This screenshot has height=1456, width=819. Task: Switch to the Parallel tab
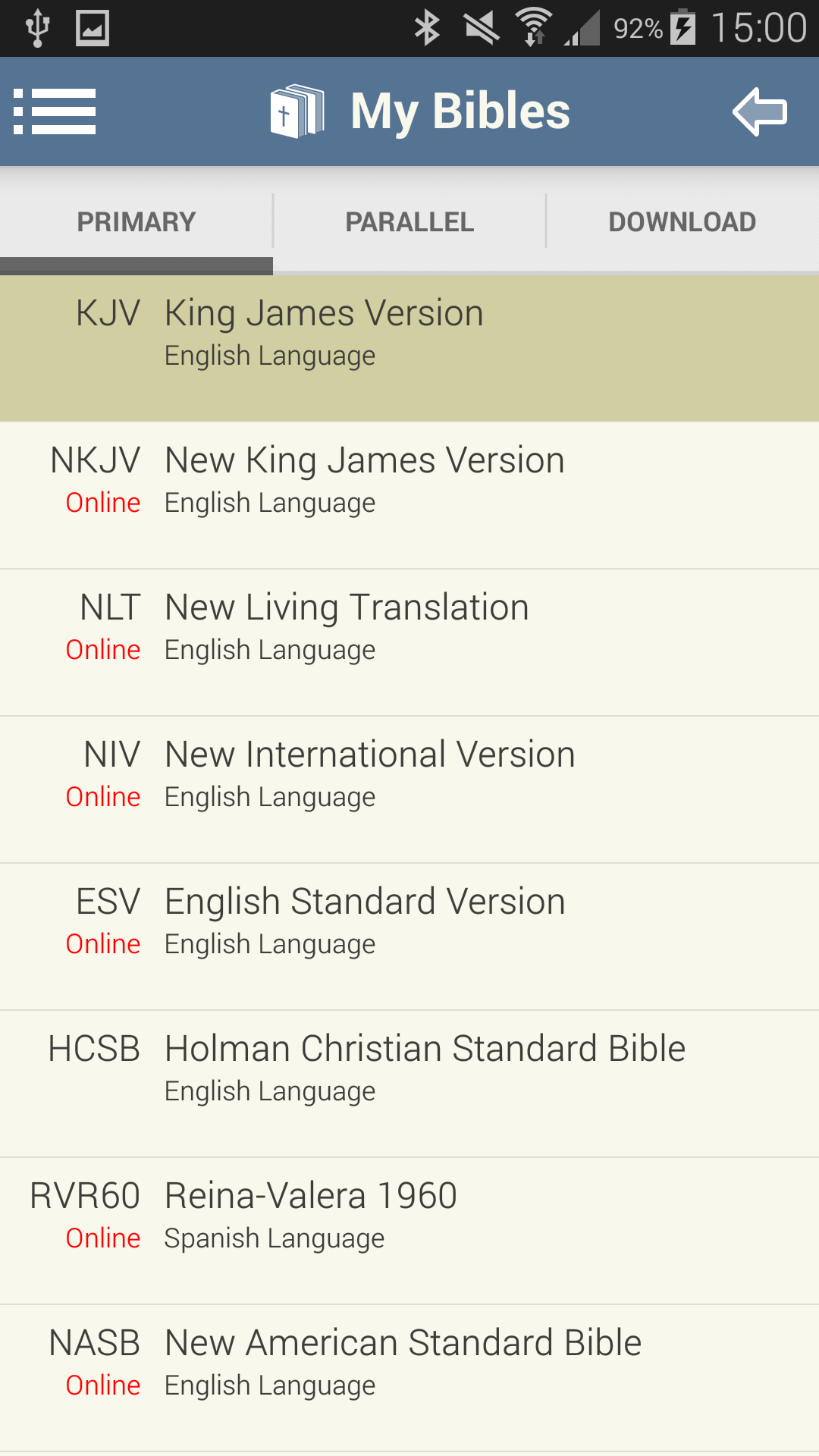point(409,222)
